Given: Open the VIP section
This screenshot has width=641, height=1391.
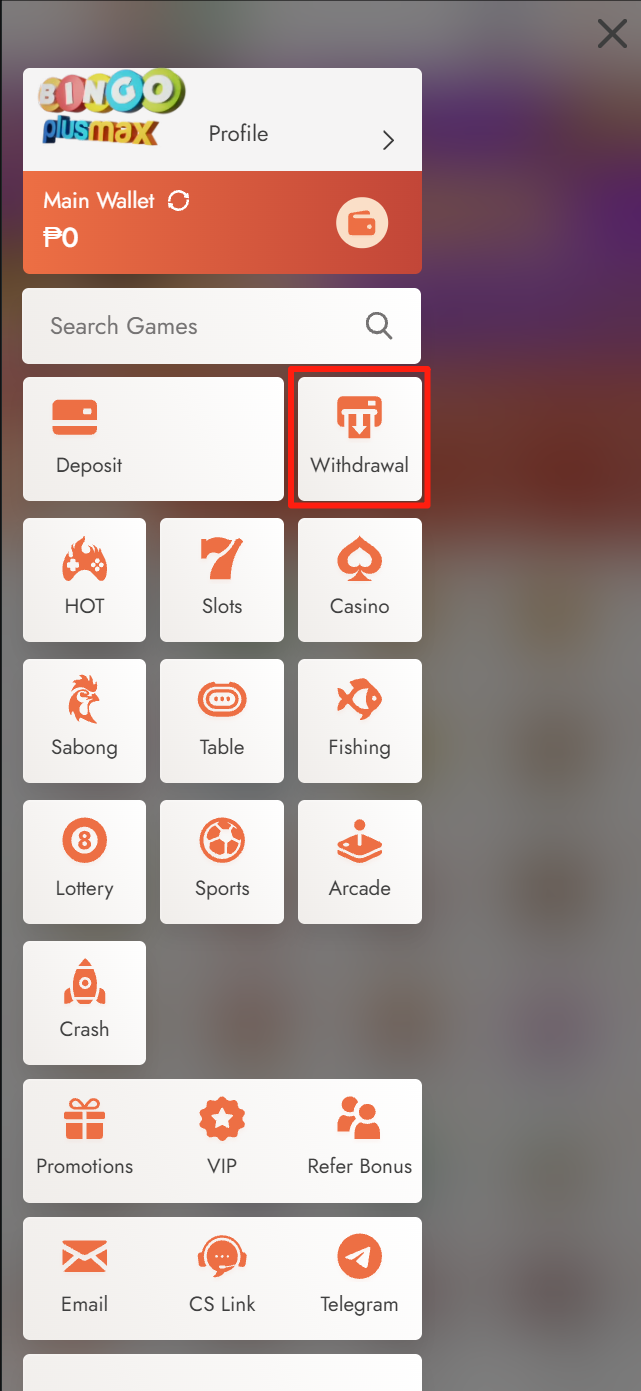Looking at the screenshot, I should 222,1140.
